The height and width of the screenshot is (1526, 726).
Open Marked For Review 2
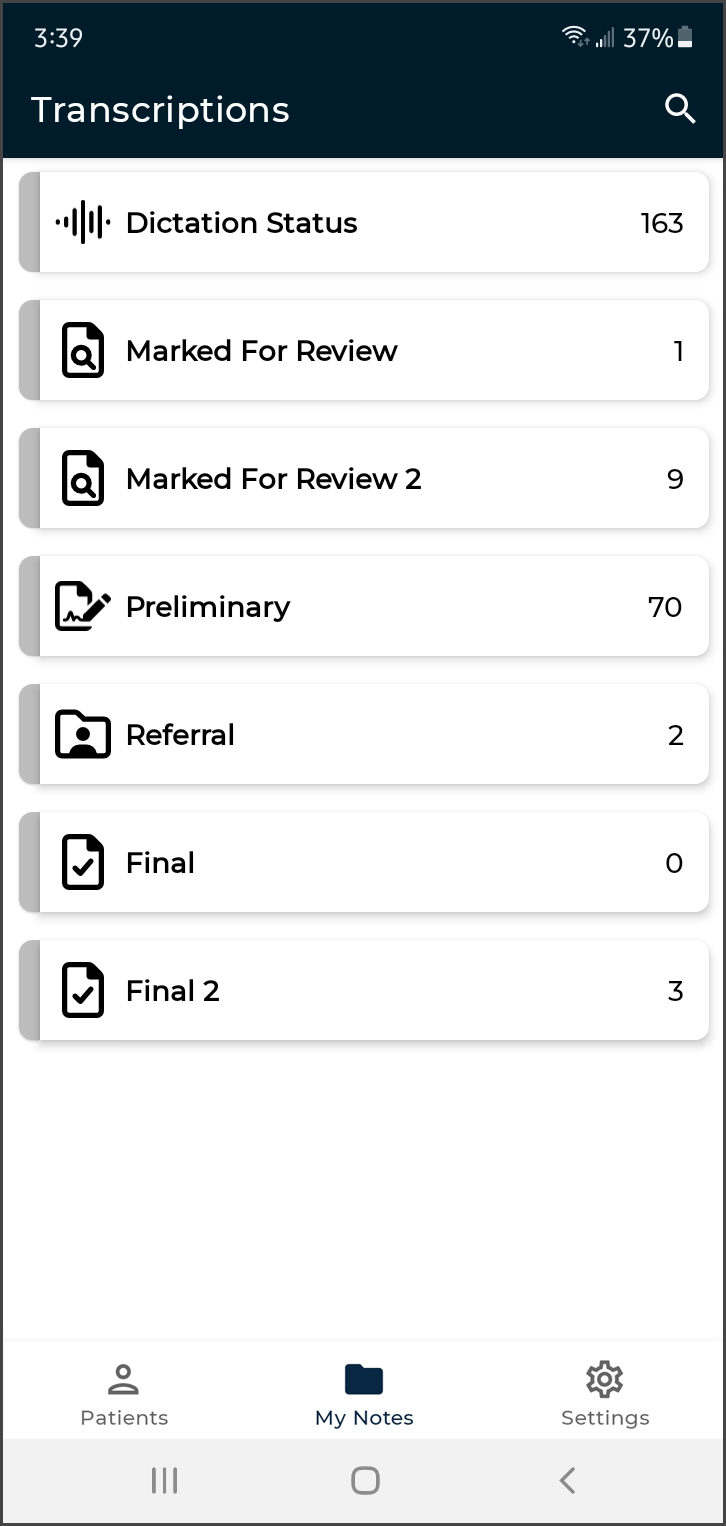(364, 478)
